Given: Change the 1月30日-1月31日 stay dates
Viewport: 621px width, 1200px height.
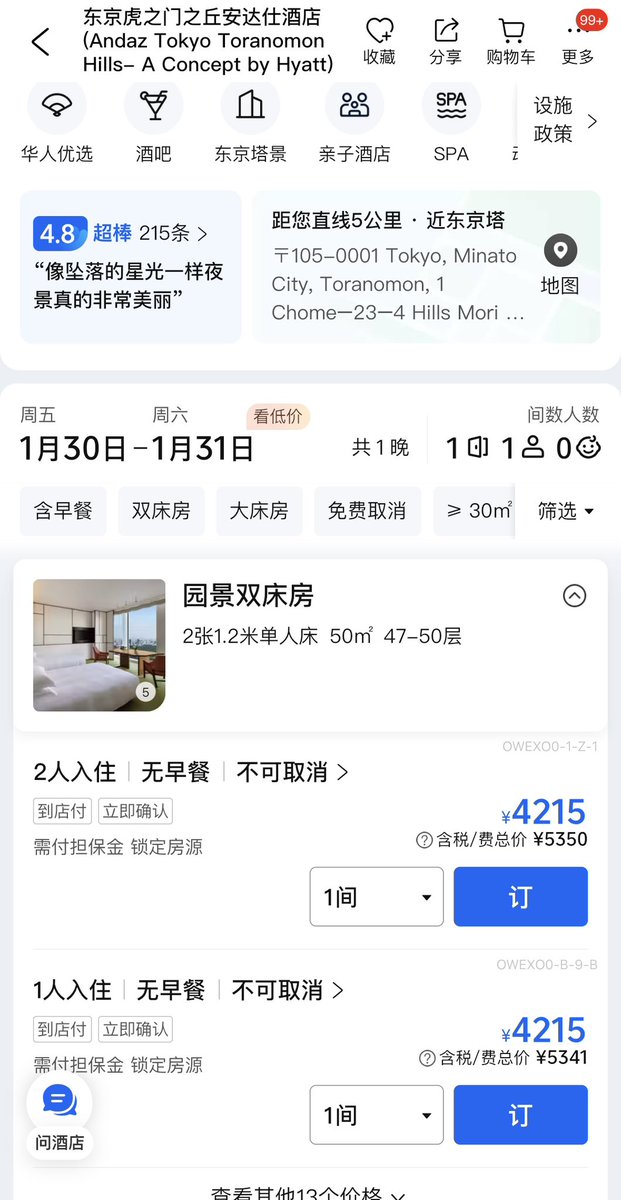Looking at the screenshot, I should pos(138,448).
